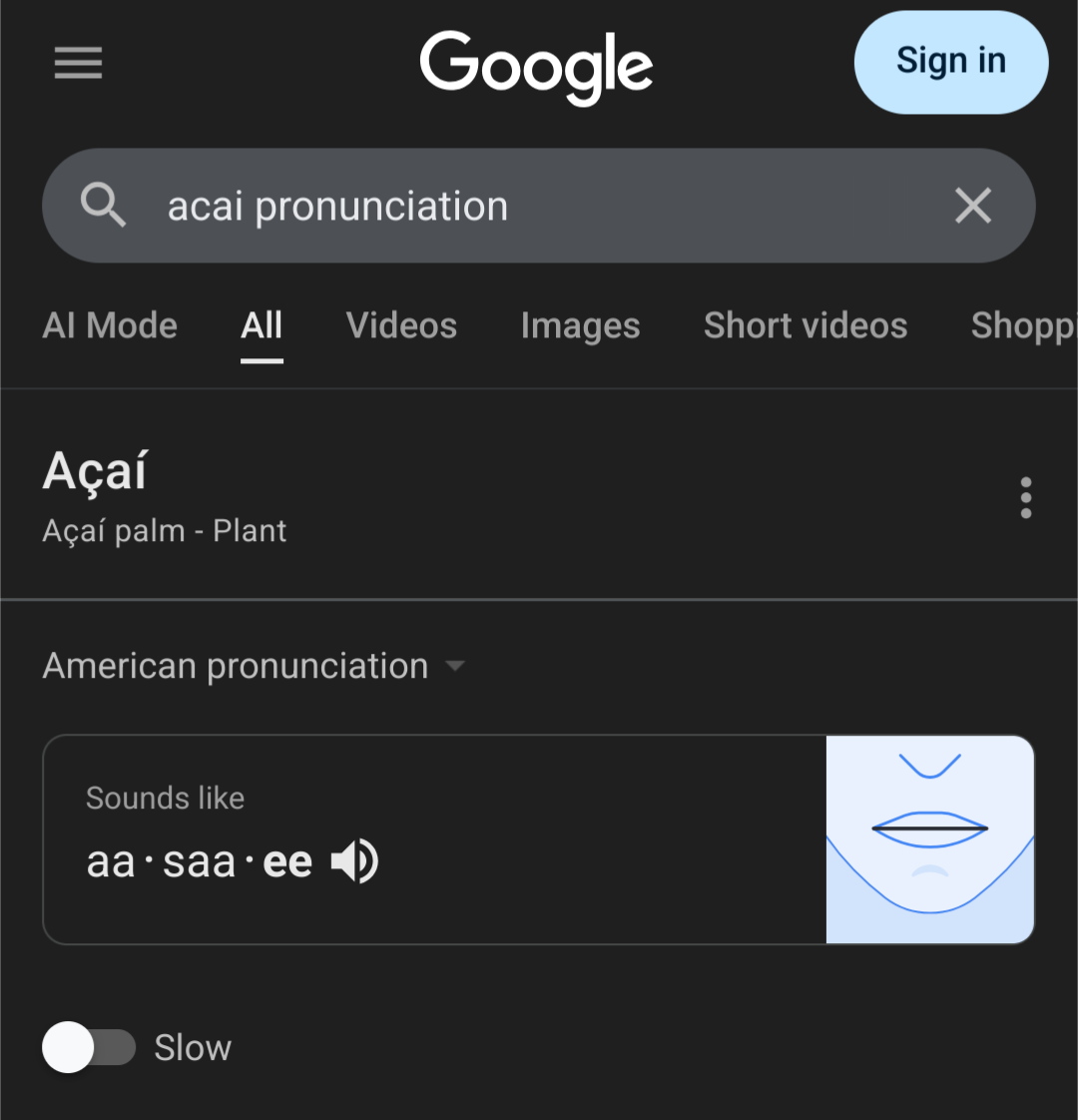Switch to the AI Mode tab
1078x1120 pixels.
coord(110,325)
